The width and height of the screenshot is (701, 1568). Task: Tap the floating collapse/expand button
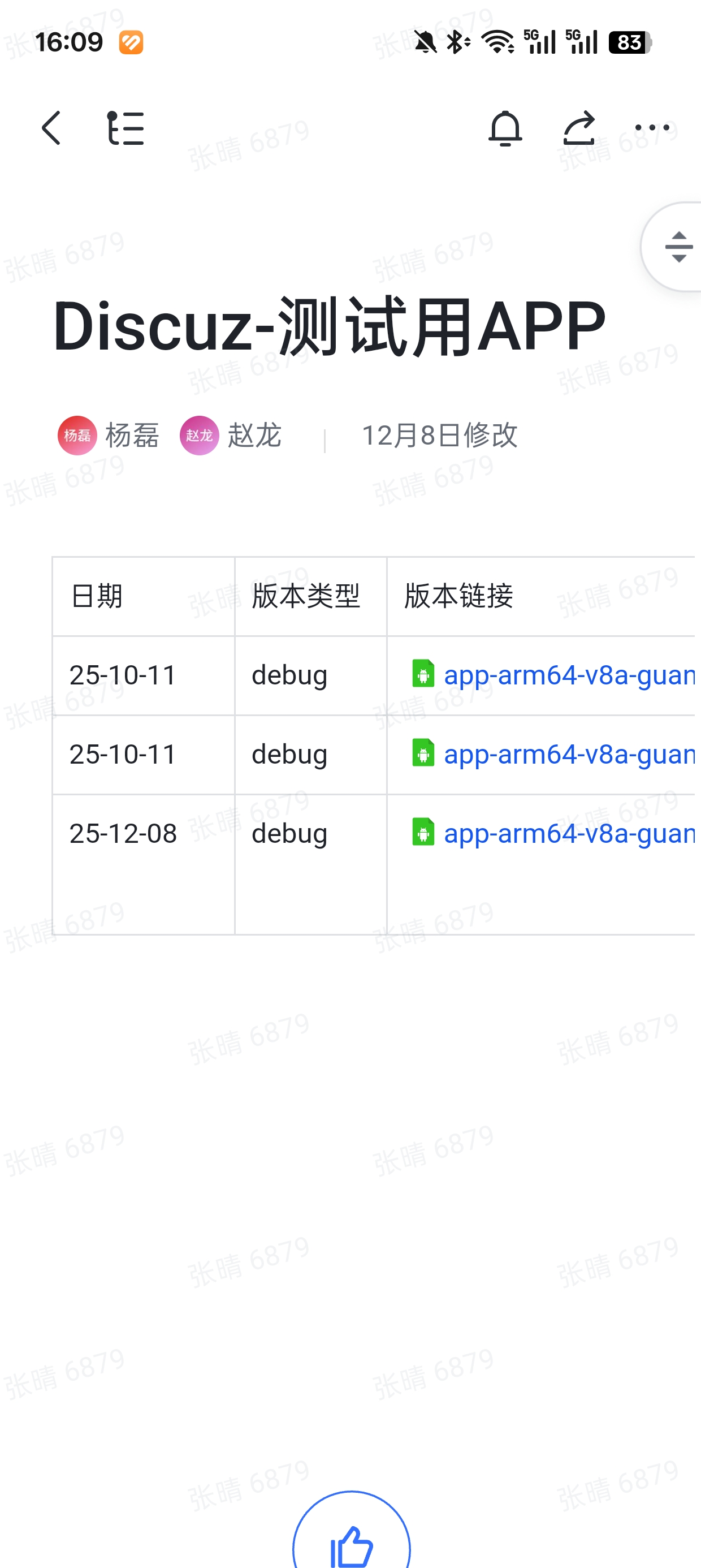pos(678,247)
